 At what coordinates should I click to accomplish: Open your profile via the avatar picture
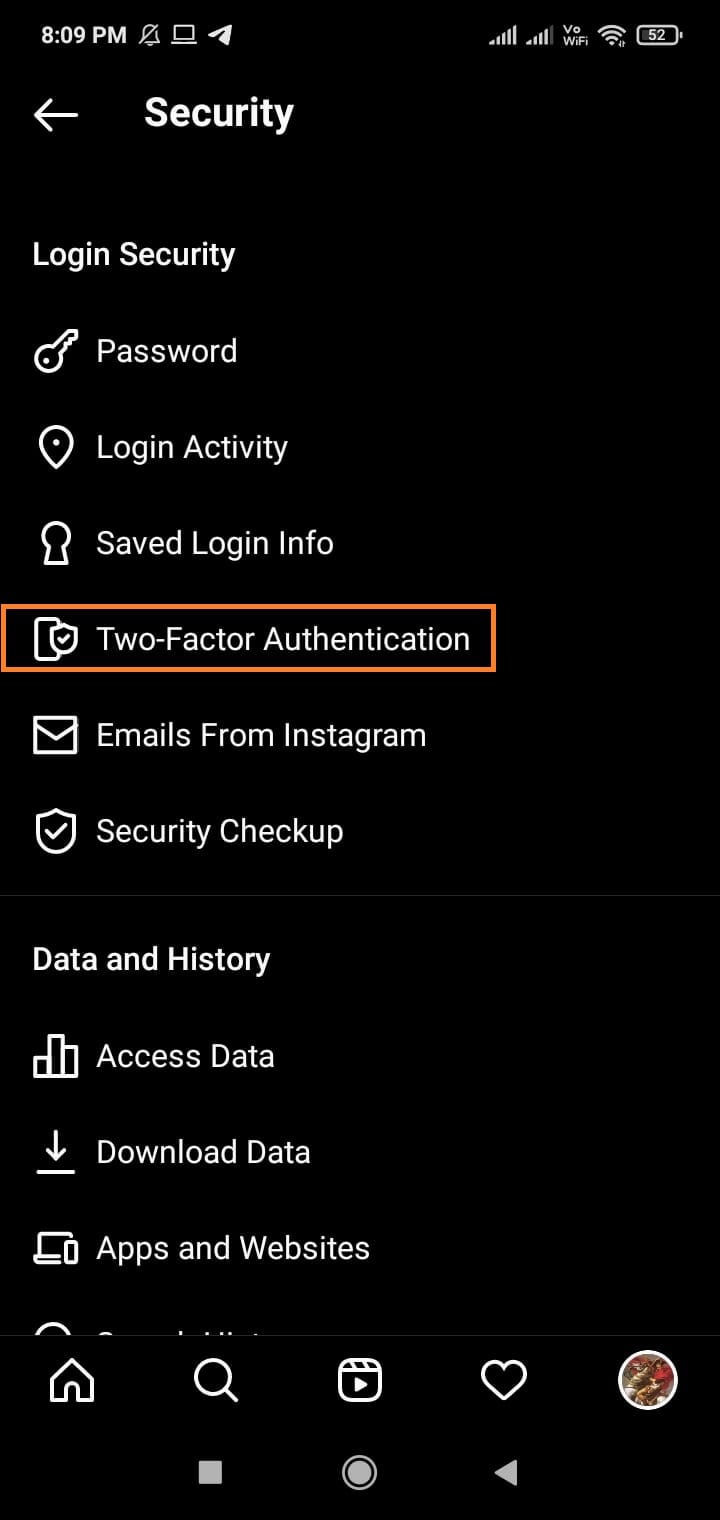coord(647,1380)
